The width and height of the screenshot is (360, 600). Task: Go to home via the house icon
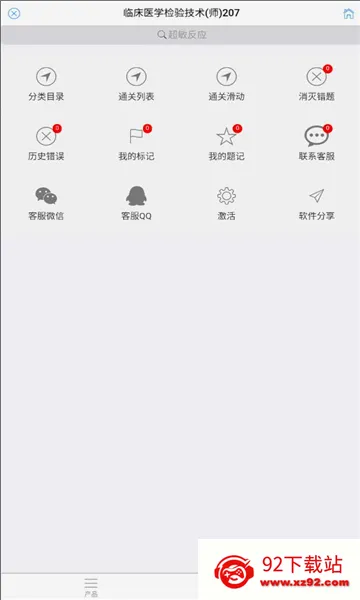point(348,14)
